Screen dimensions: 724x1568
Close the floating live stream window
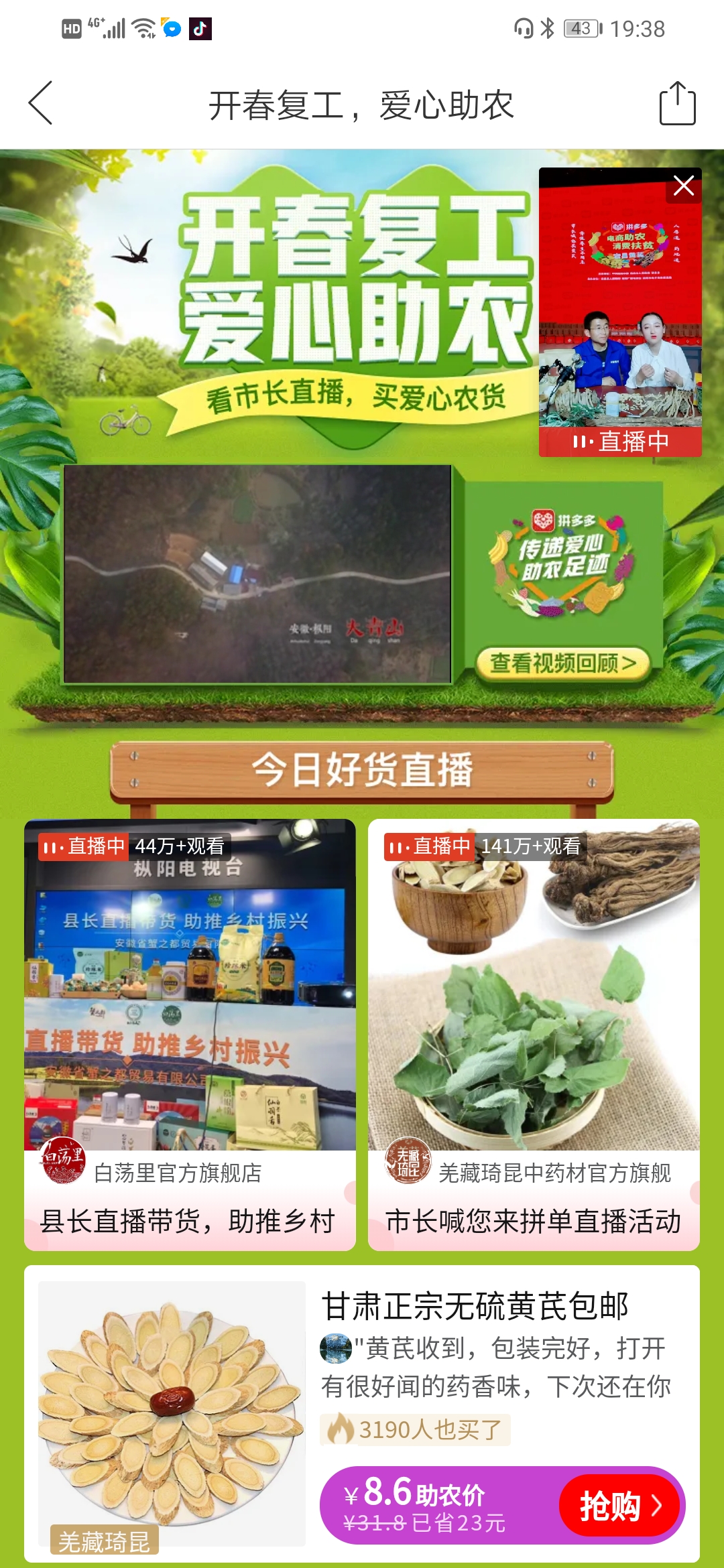pos(683,186)
